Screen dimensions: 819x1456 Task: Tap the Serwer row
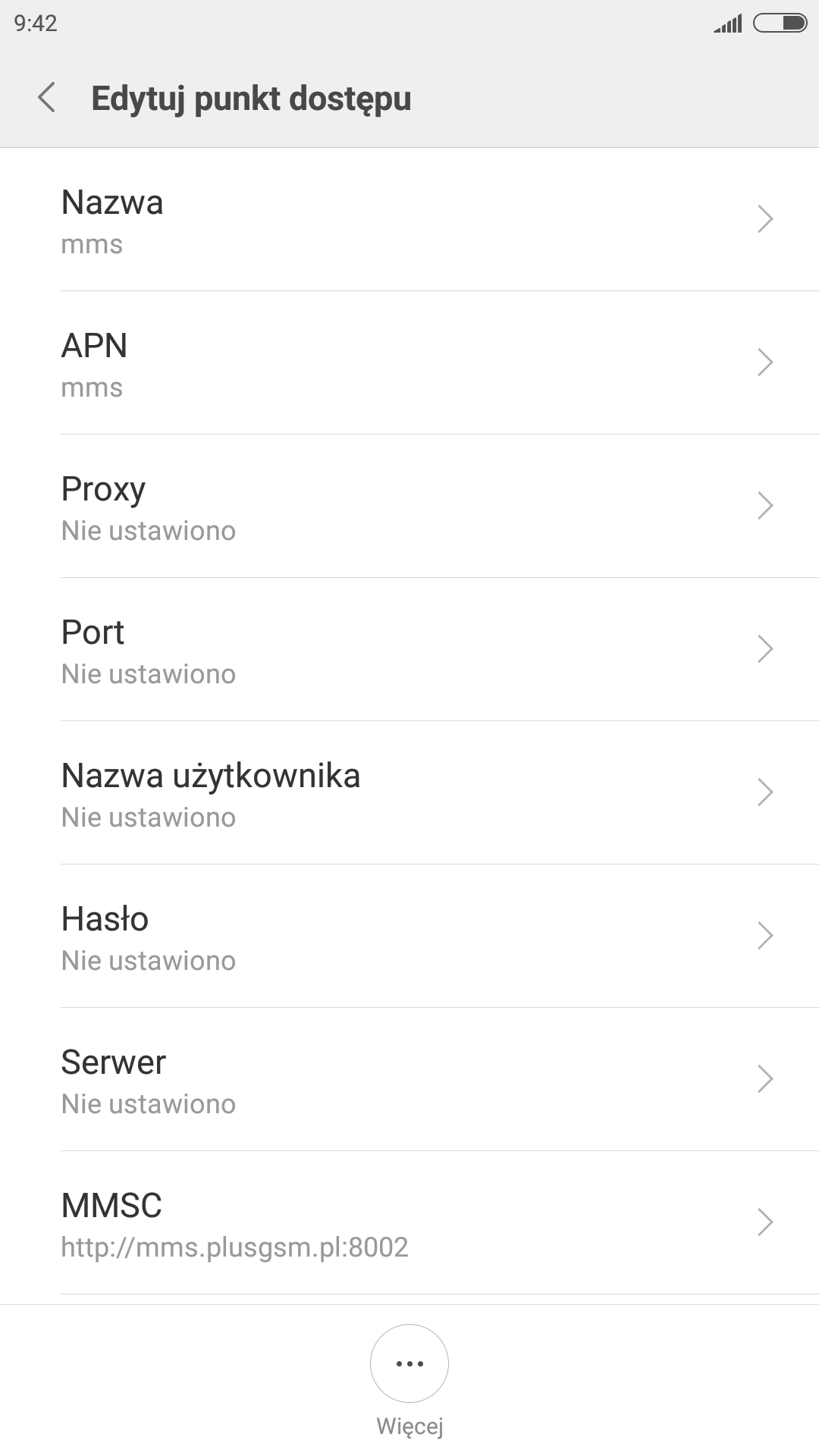[409, 1080]
